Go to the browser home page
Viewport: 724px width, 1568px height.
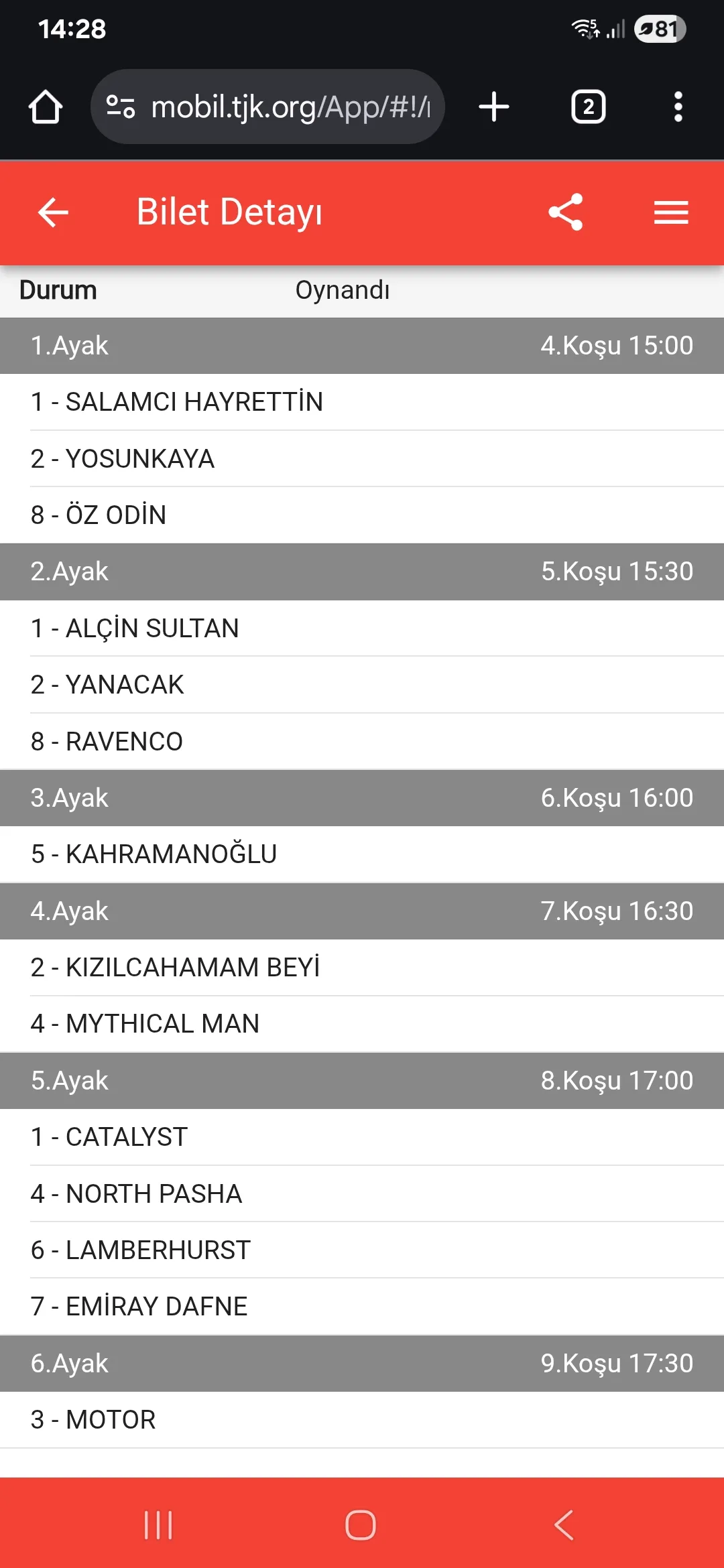[x=46, y=107]
